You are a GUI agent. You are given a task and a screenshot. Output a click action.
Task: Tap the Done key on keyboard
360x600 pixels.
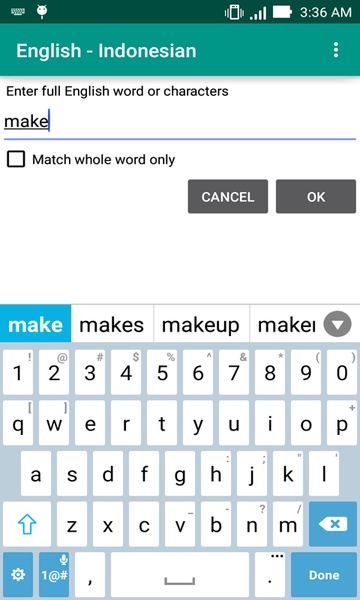click(324, 575)
